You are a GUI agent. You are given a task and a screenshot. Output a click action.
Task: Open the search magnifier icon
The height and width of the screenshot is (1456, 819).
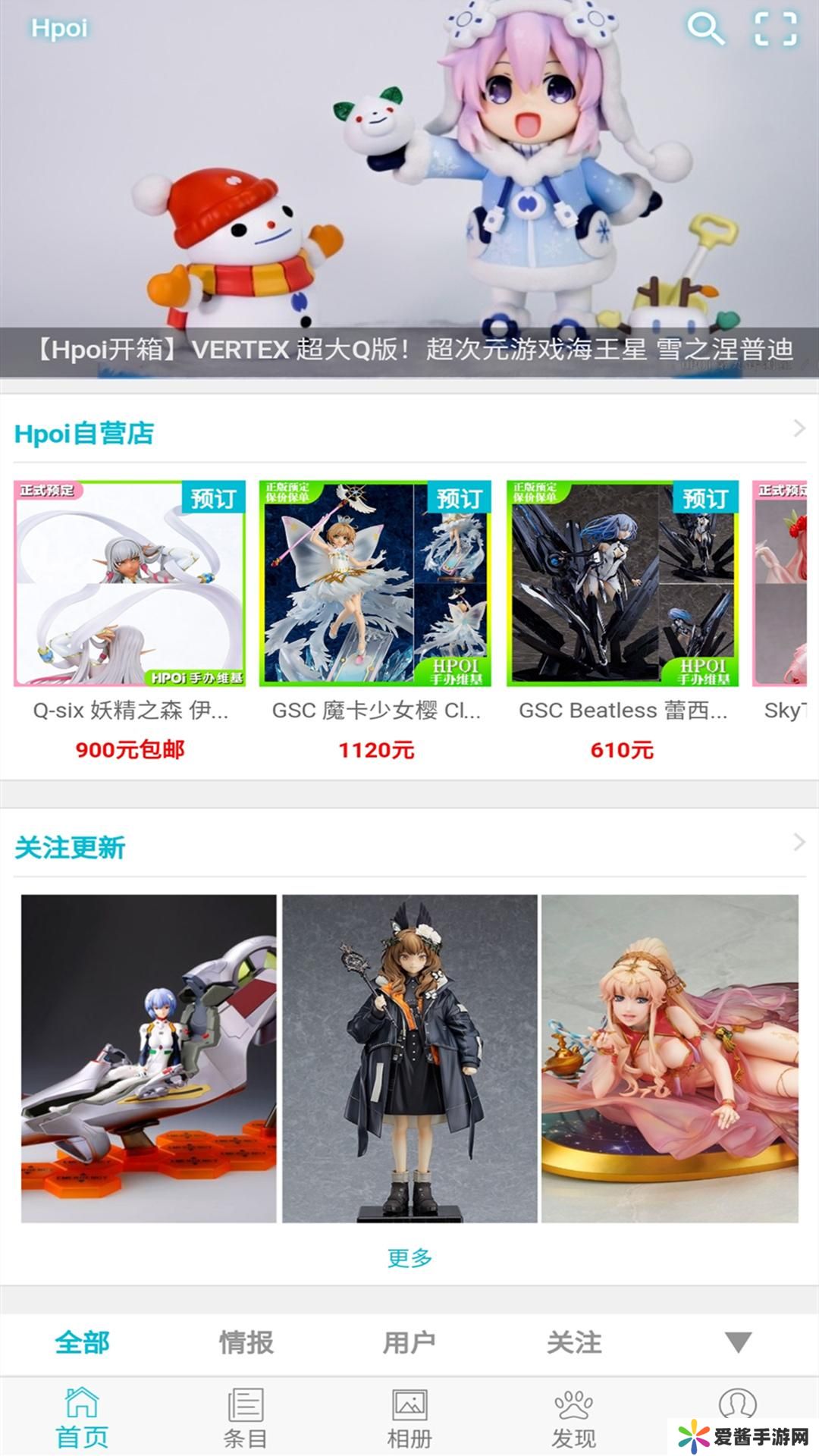pyautogui.click(x=705, y=29)
